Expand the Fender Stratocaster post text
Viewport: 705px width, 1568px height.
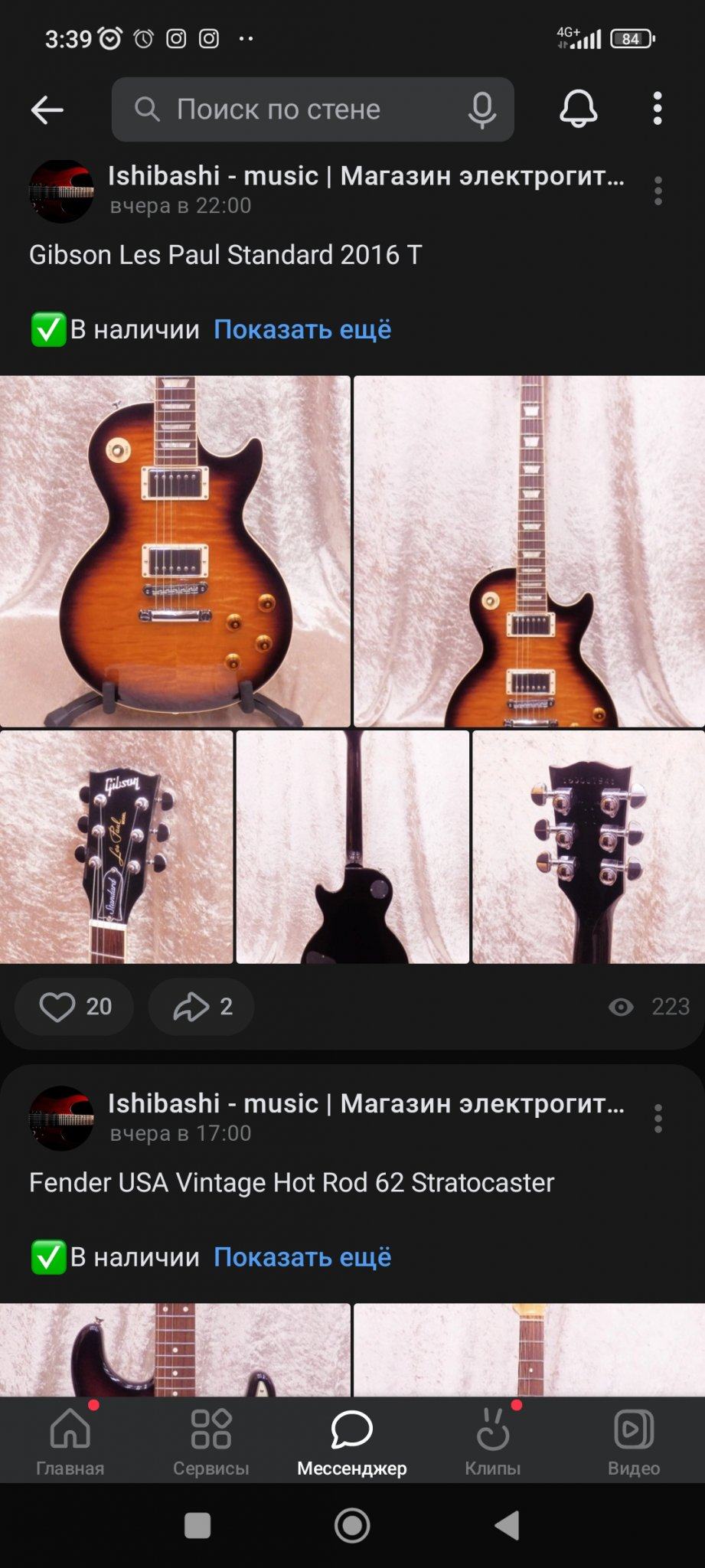point(302,1257)
